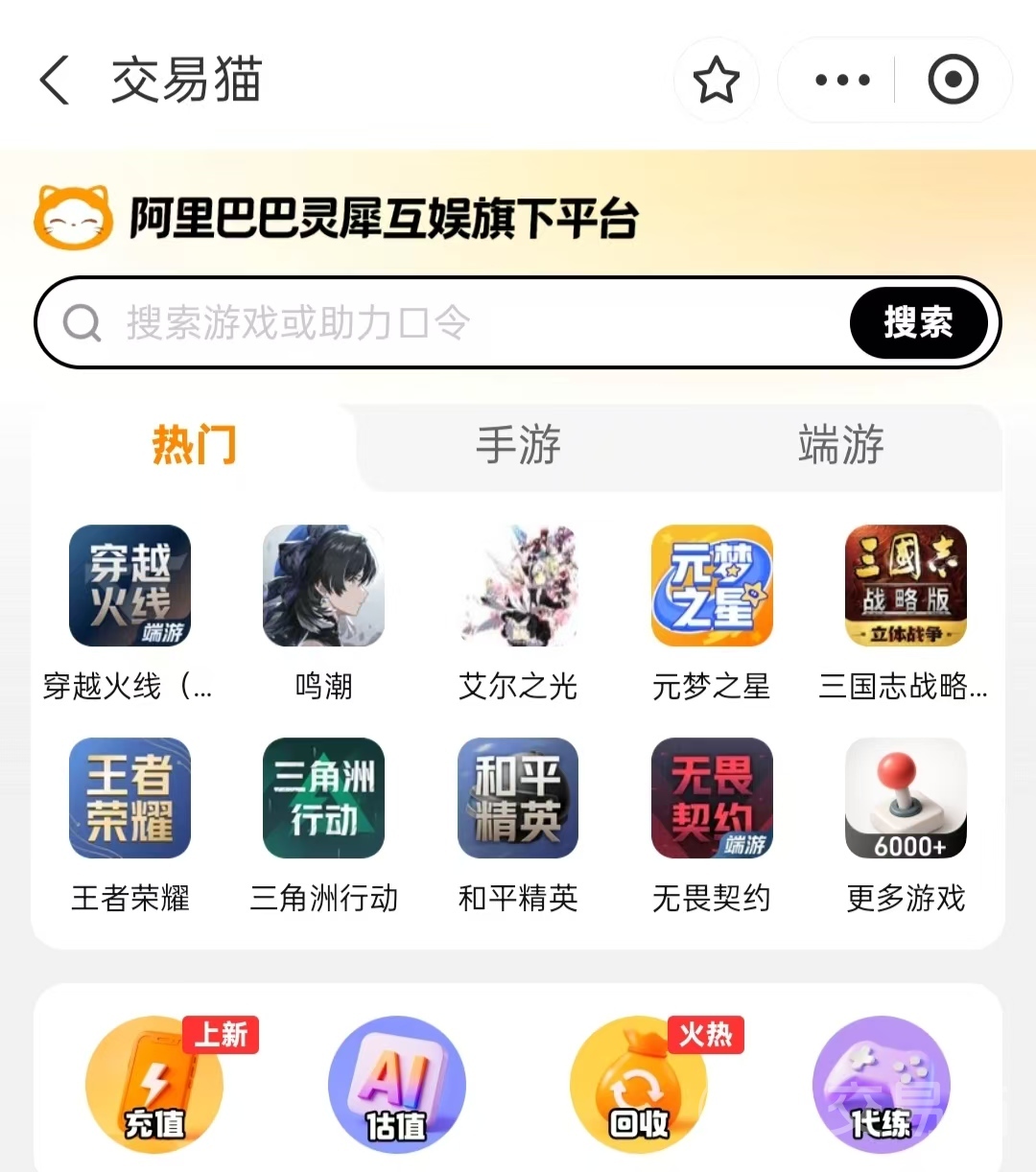This screenshot has height=1172, width=1036.
Task: Close the mini program via target icon
Action: coord(953,80)
